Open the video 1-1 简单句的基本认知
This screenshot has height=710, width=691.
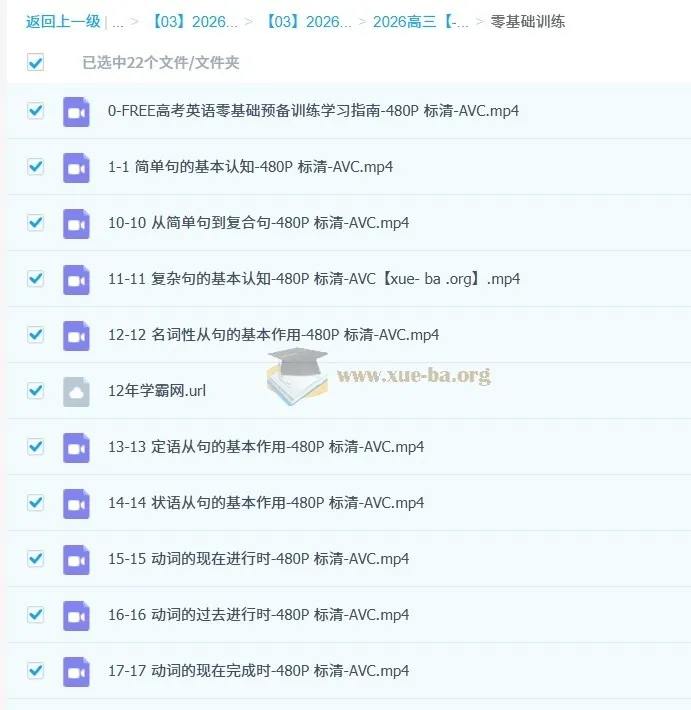pos(250,167)
